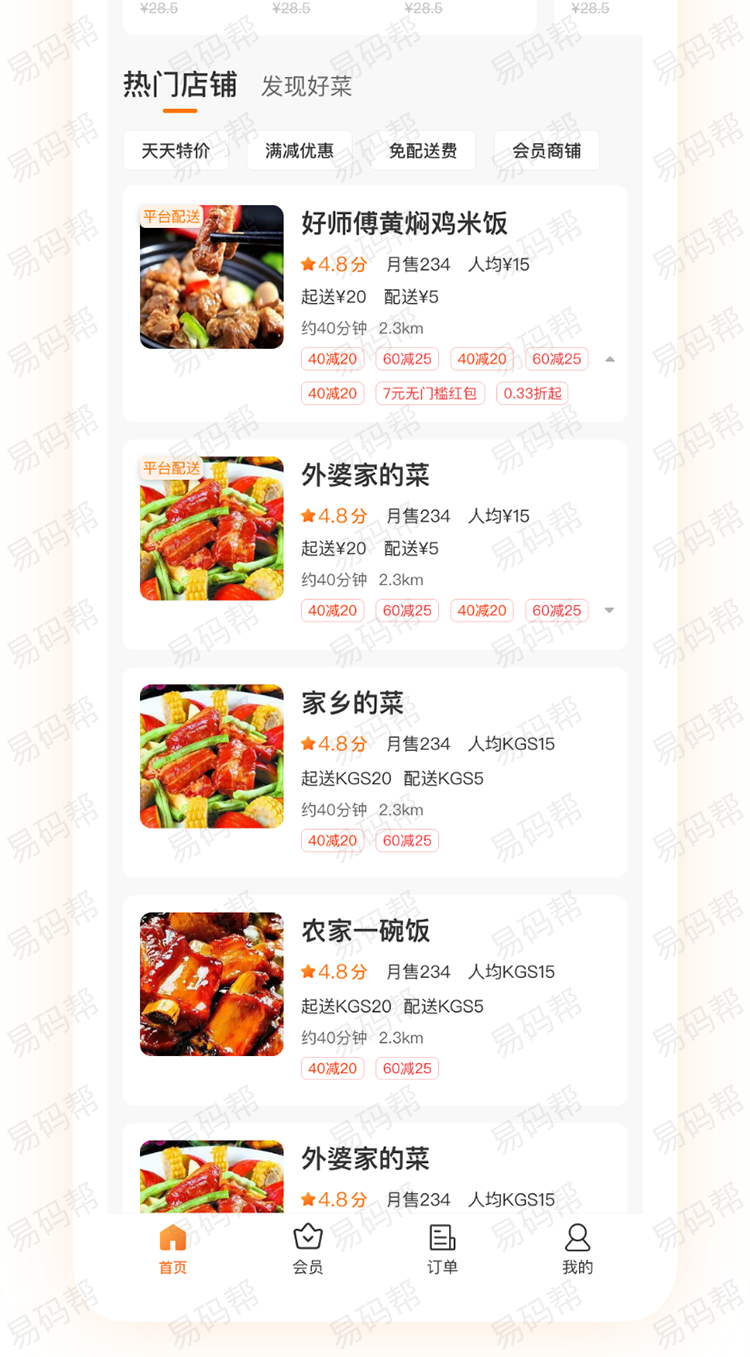Switch to the 订单 orders tab
Screen dimensions: 750x1357
(x=442, y=1249)
